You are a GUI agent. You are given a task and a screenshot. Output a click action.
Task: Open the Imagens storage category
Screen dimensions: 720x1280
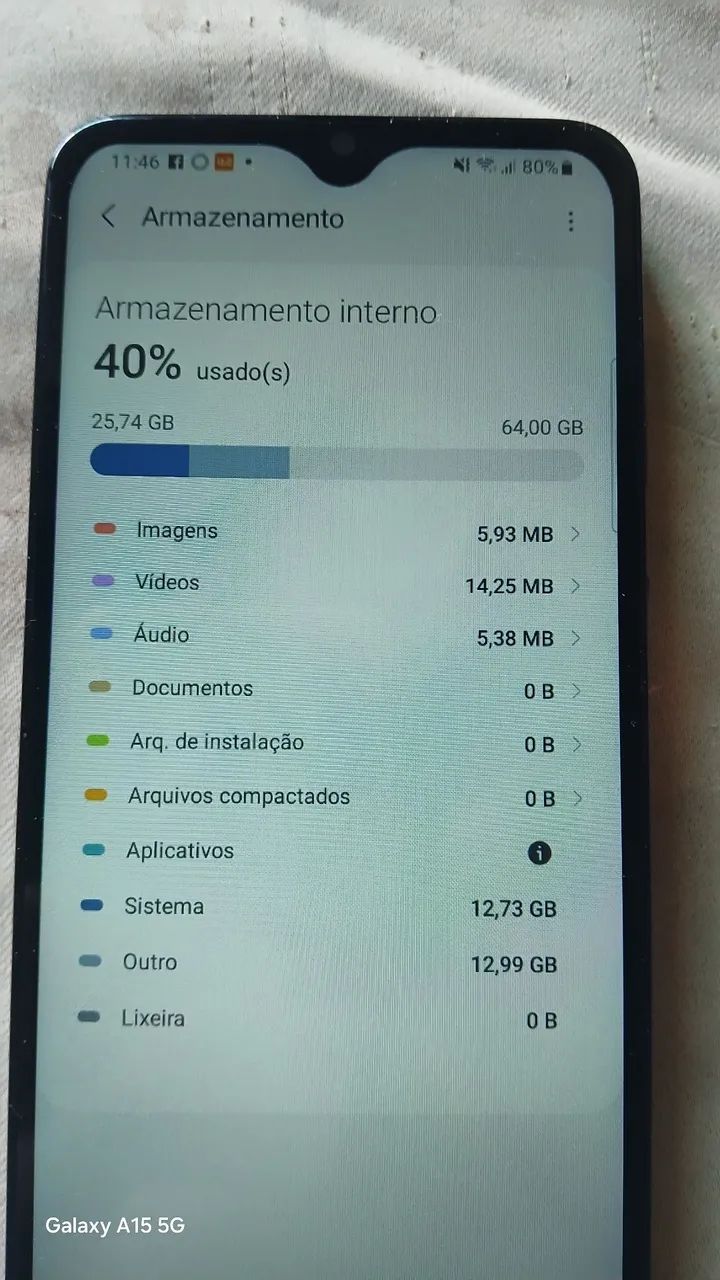pos(336,532)
